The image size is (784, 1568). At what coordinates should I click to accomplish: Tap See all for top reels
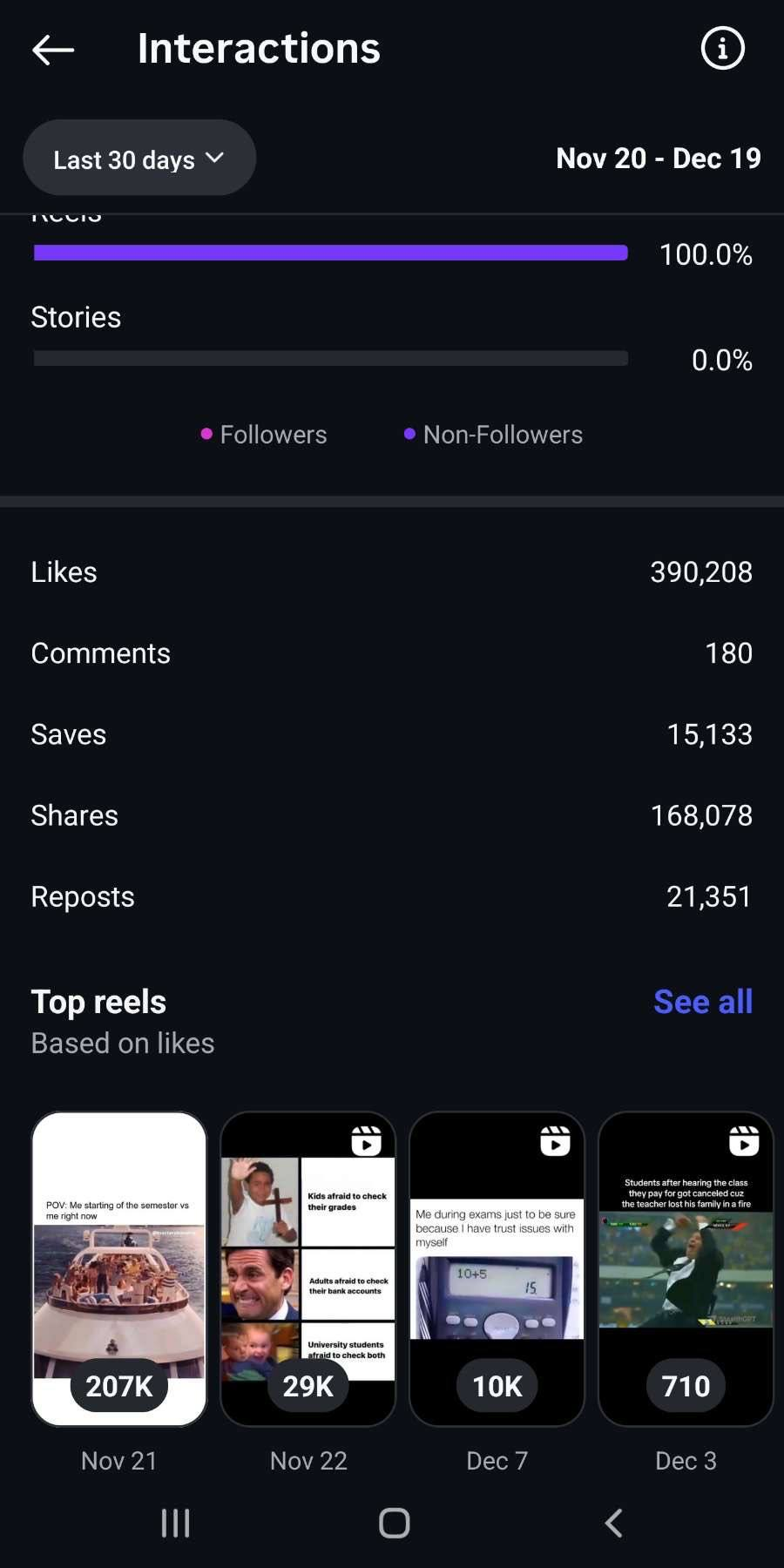(702, 1002)
